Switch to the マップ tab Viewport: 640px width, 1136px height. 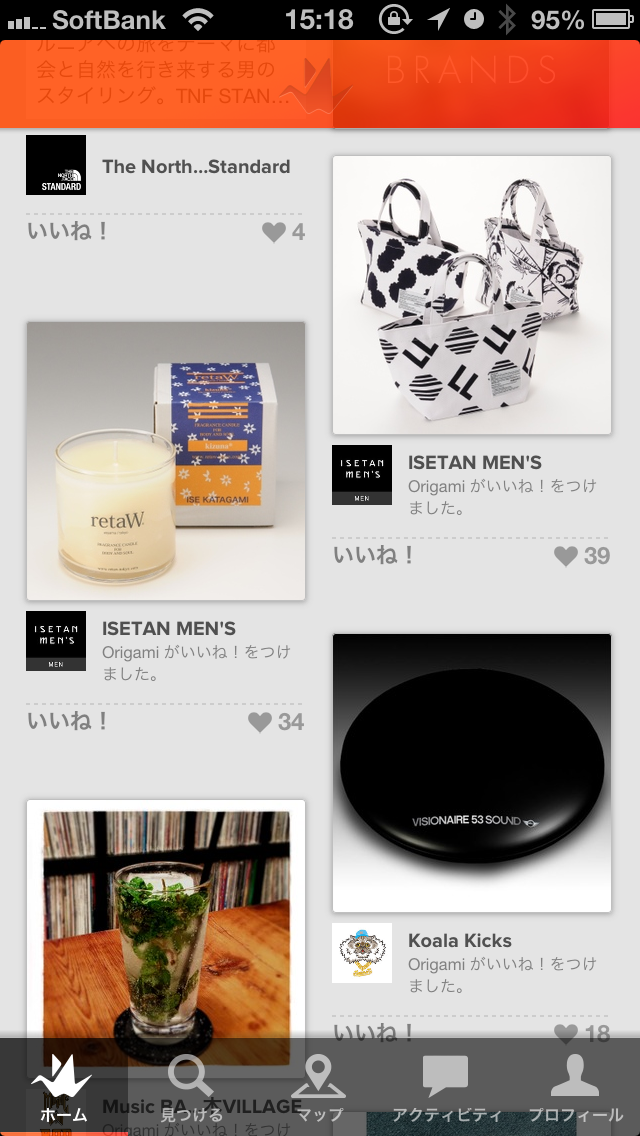pos(319,1088)
